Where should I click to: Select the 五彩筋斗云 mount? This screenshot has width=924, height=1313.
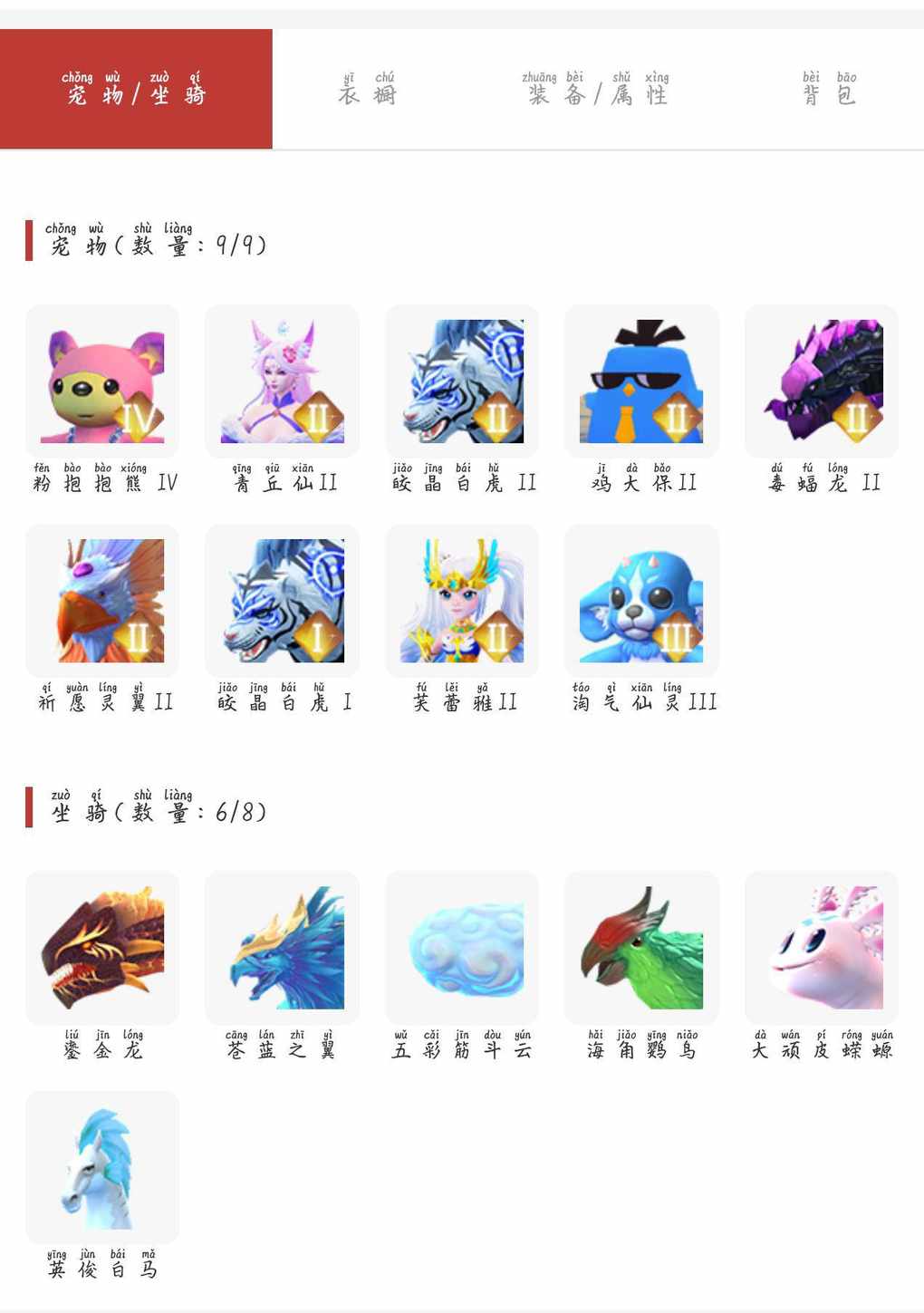(462, 948)
